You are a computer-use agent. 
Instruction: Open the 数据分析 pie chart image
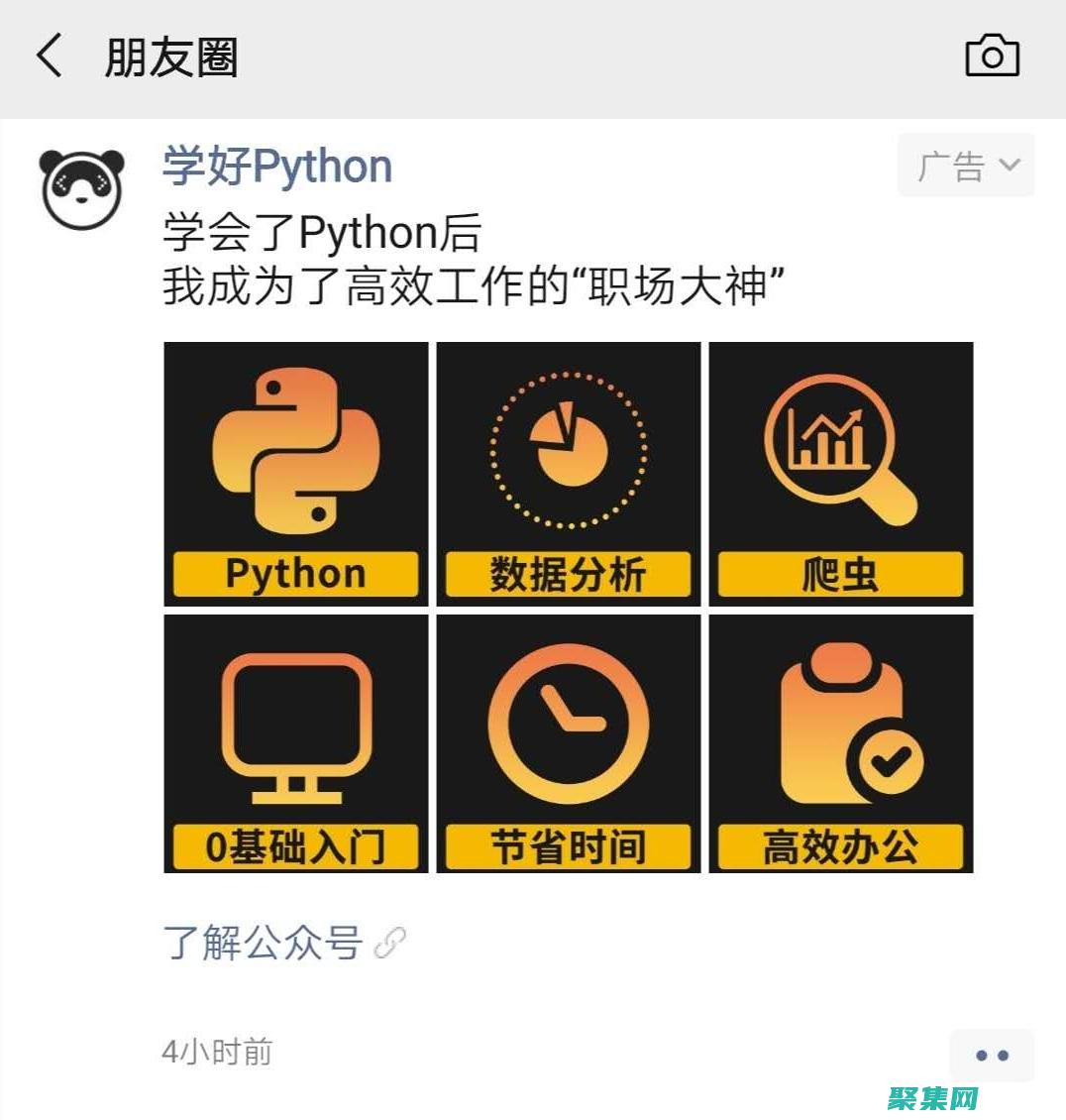567,472
